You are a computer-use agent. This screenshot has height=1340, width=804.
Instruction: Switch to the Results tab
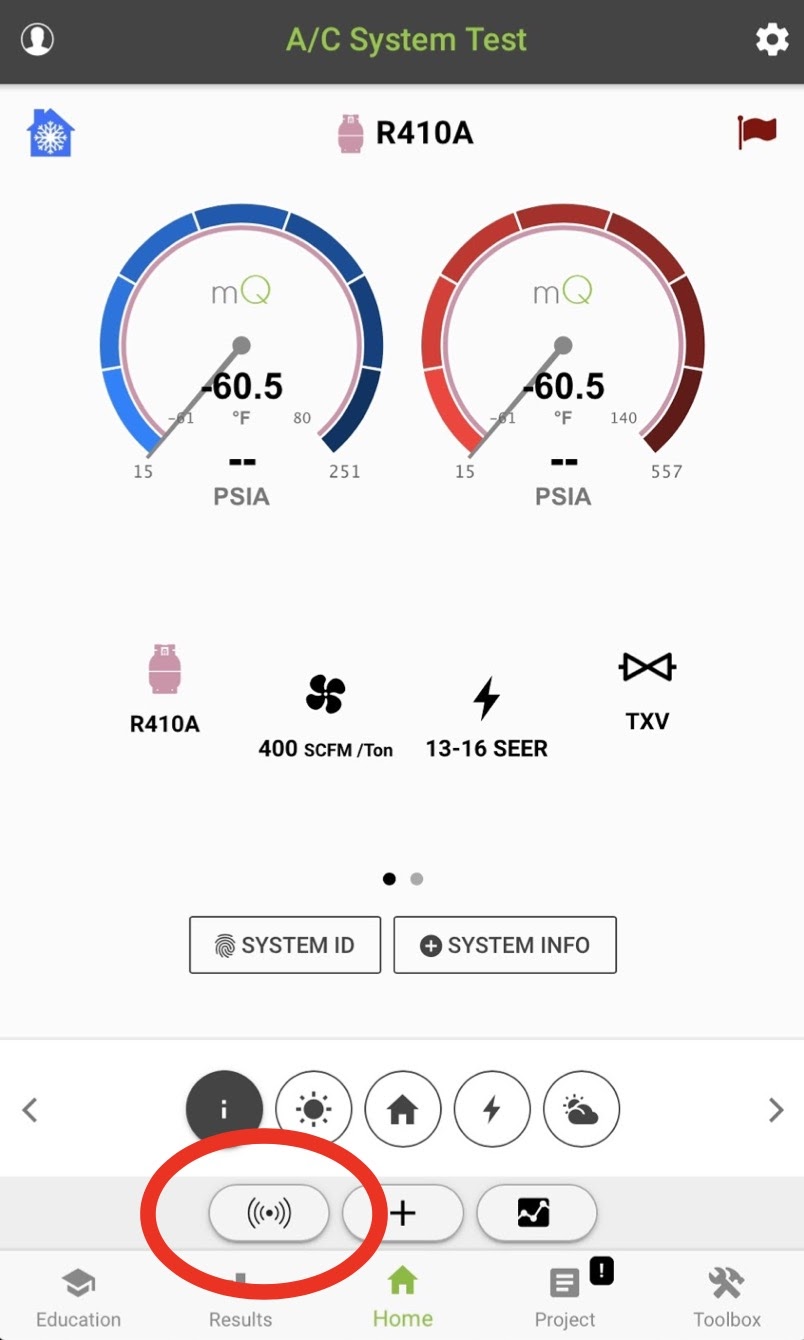240,1300
